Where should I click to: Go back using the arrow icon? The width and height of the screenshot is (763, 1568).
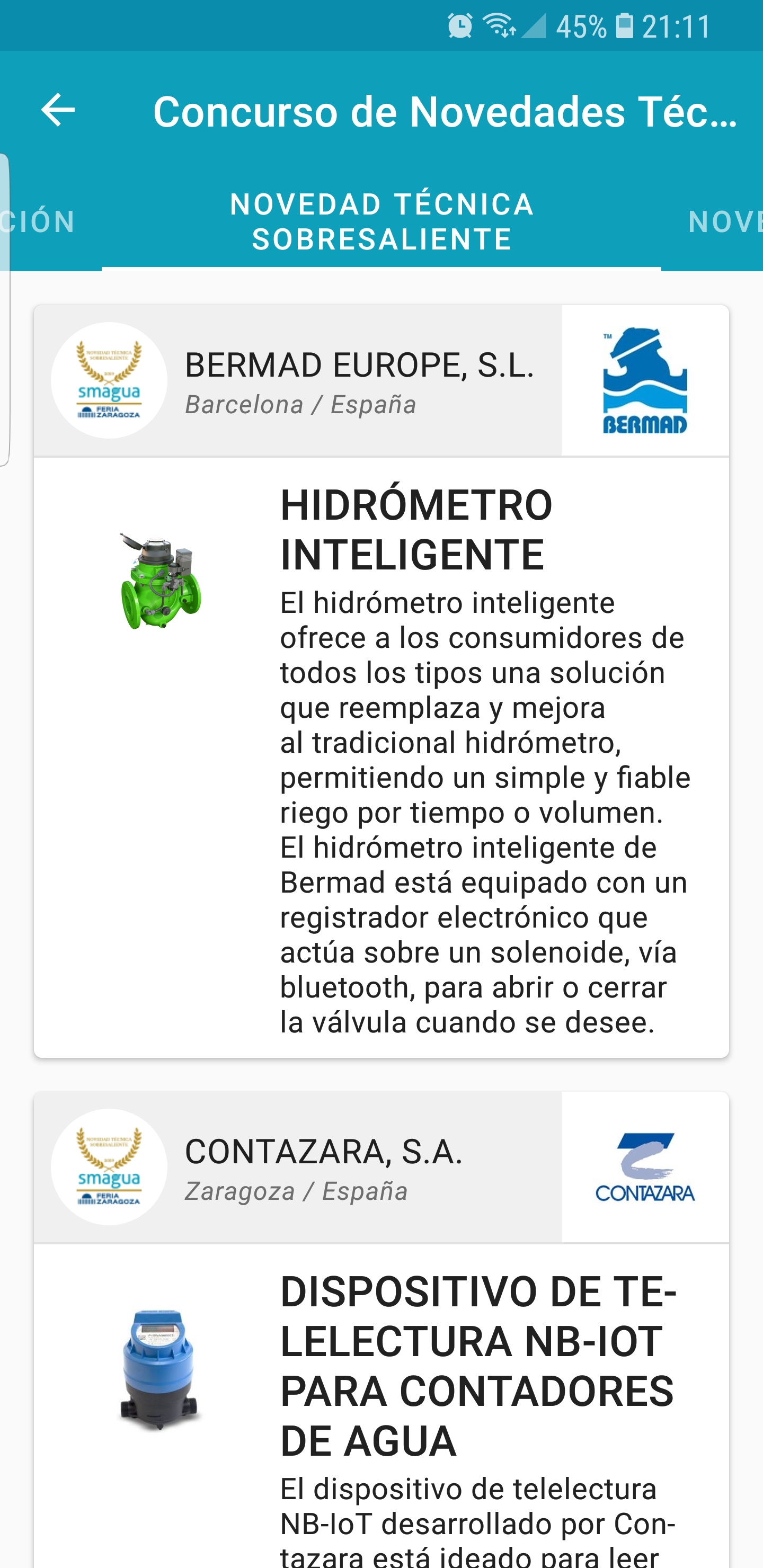(58, 110)
